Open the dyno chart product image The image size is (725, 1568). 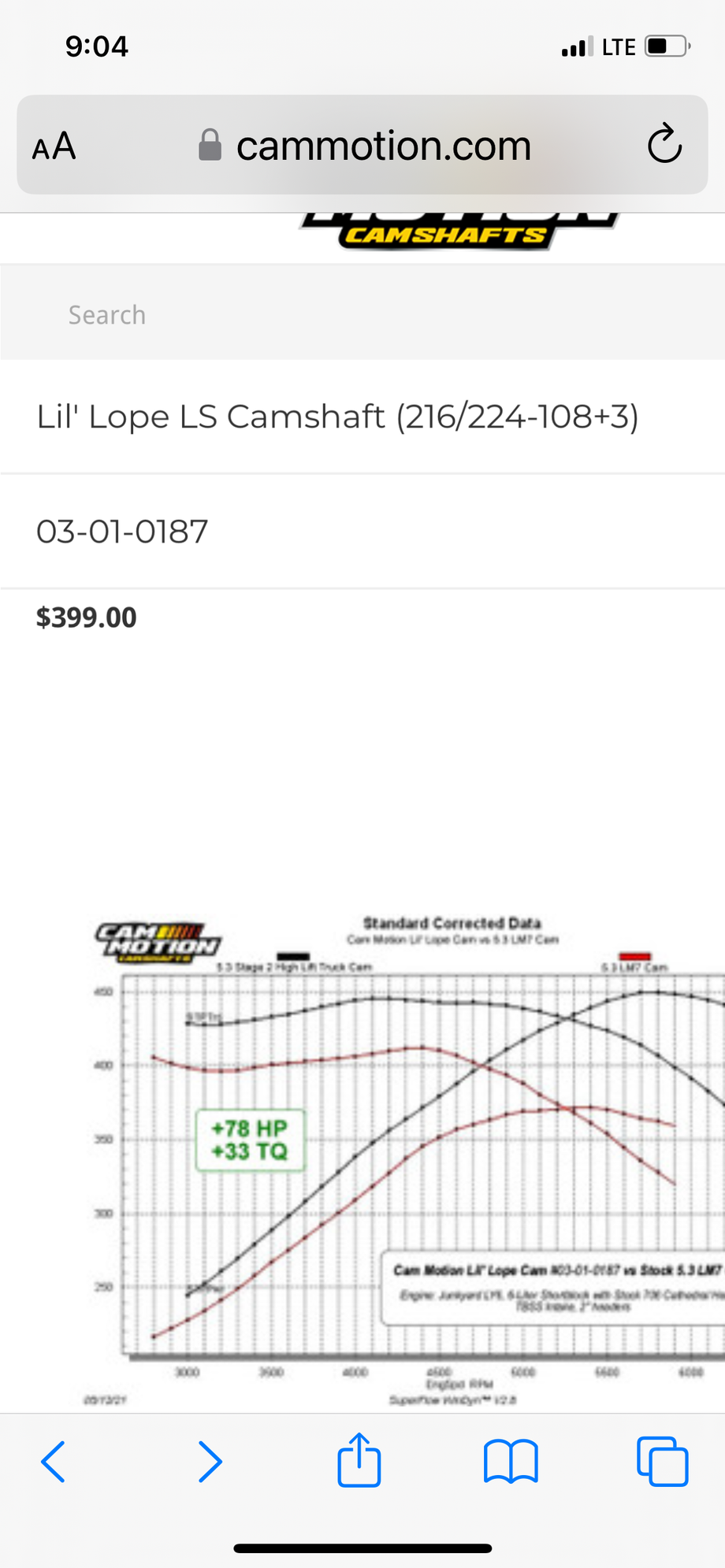(410, 1158)
